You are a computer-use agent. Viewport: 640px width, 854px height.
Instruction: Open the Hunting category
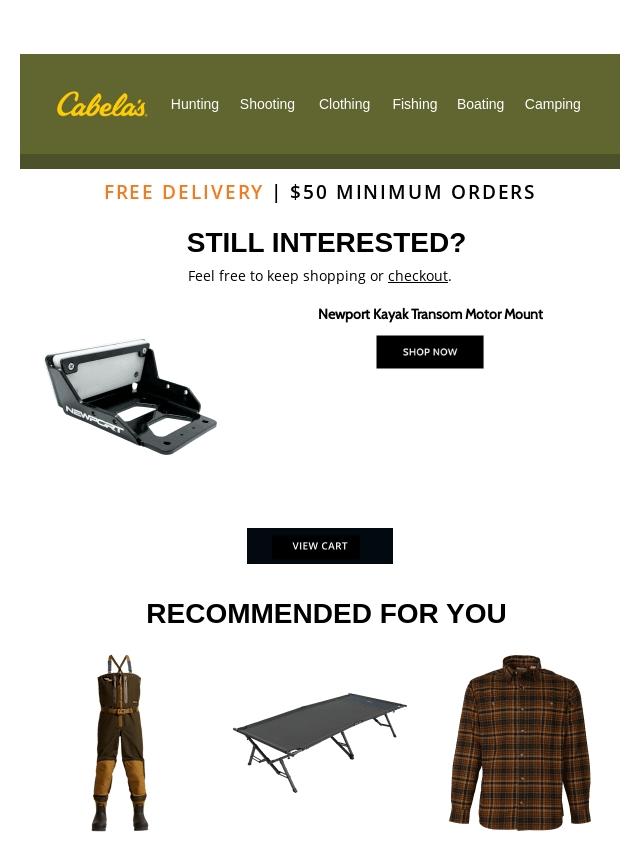click(x=194, y=104)
